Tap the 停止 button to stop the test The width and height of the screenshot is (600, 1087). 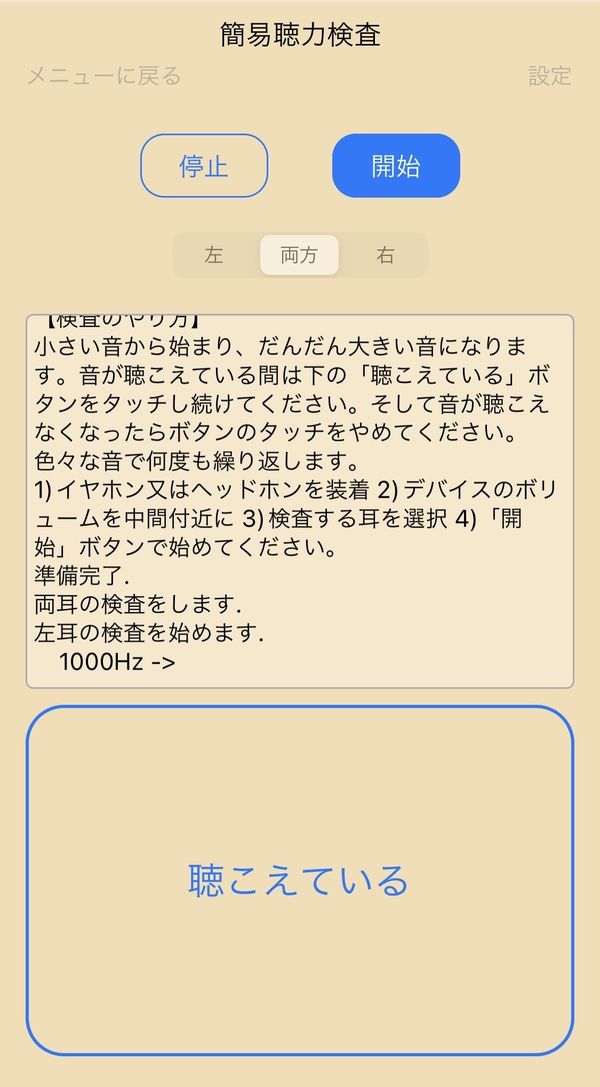point(204,166)
